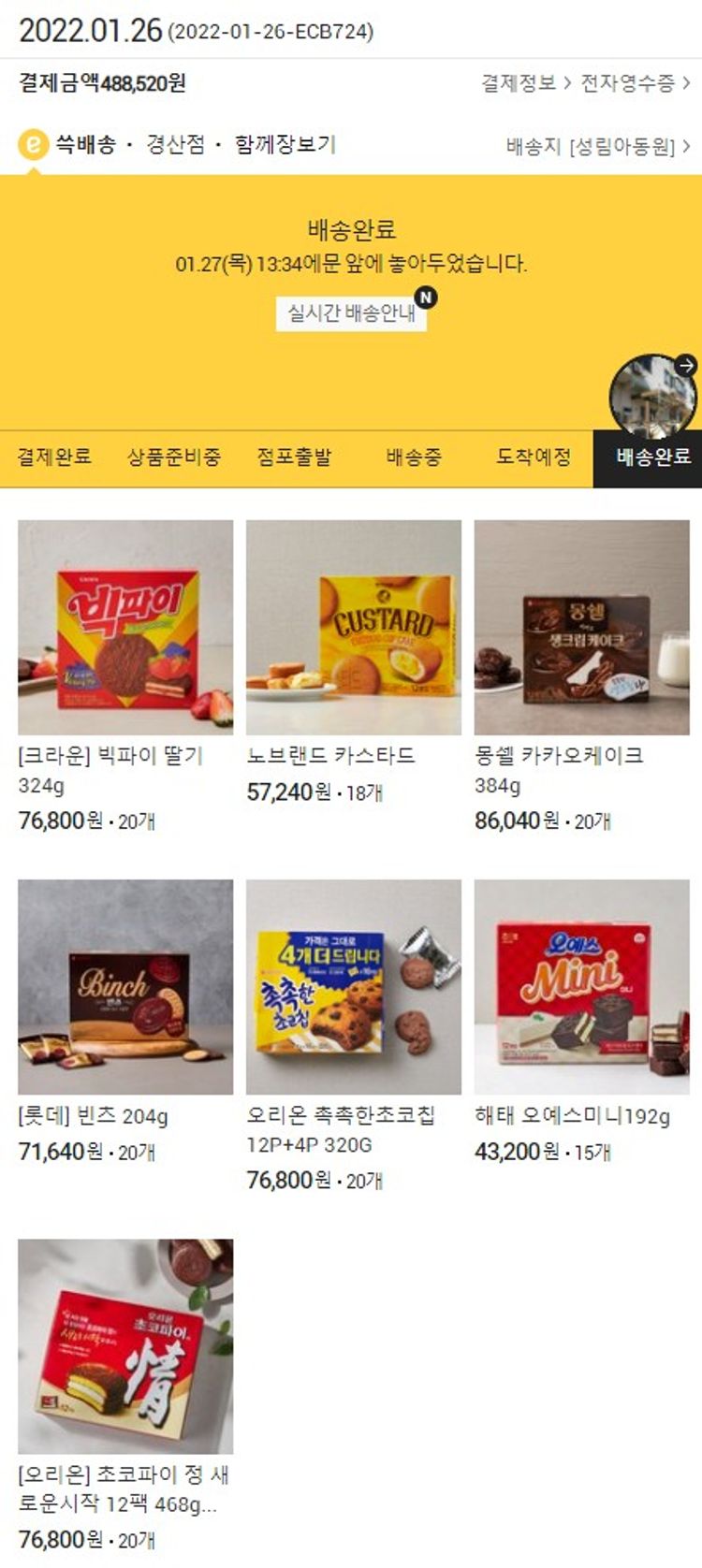Tap the 실시간 배송안내 button

351,312
